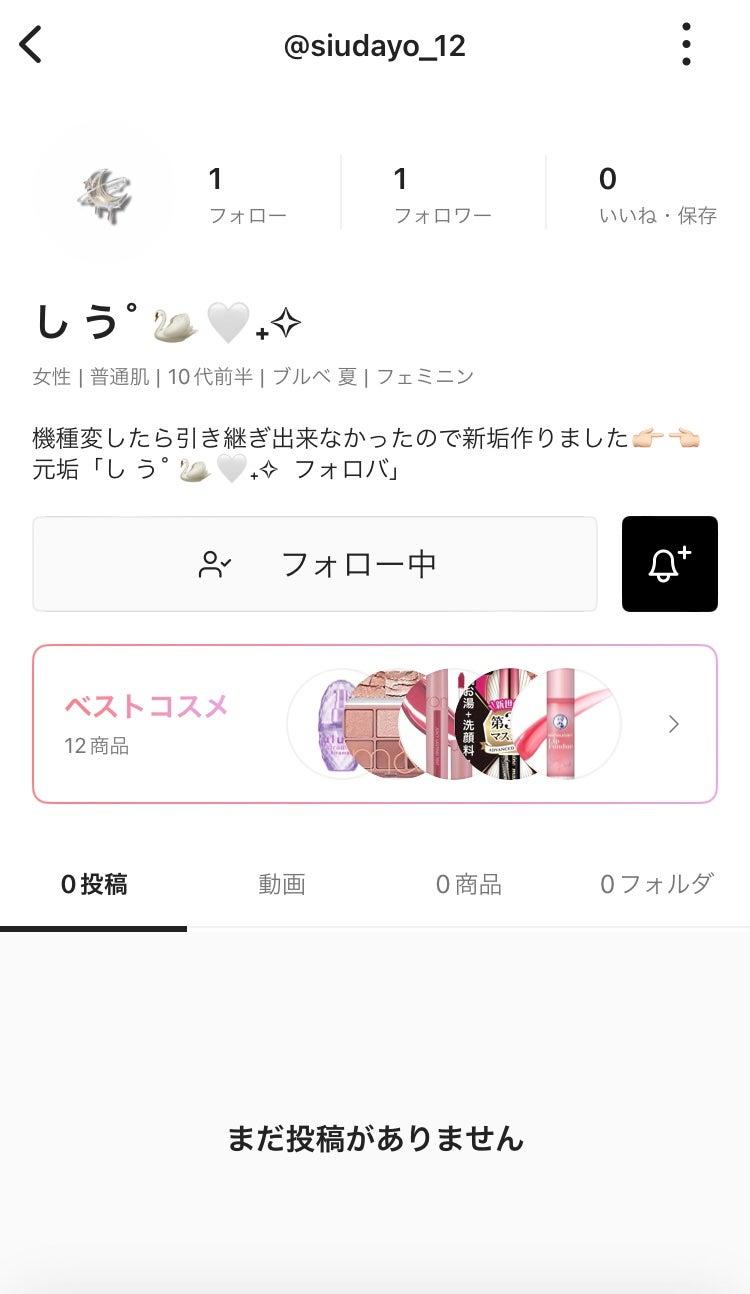Switch to the 動画 tab
The image size is (750, 1294).
[x=282, y=884]
